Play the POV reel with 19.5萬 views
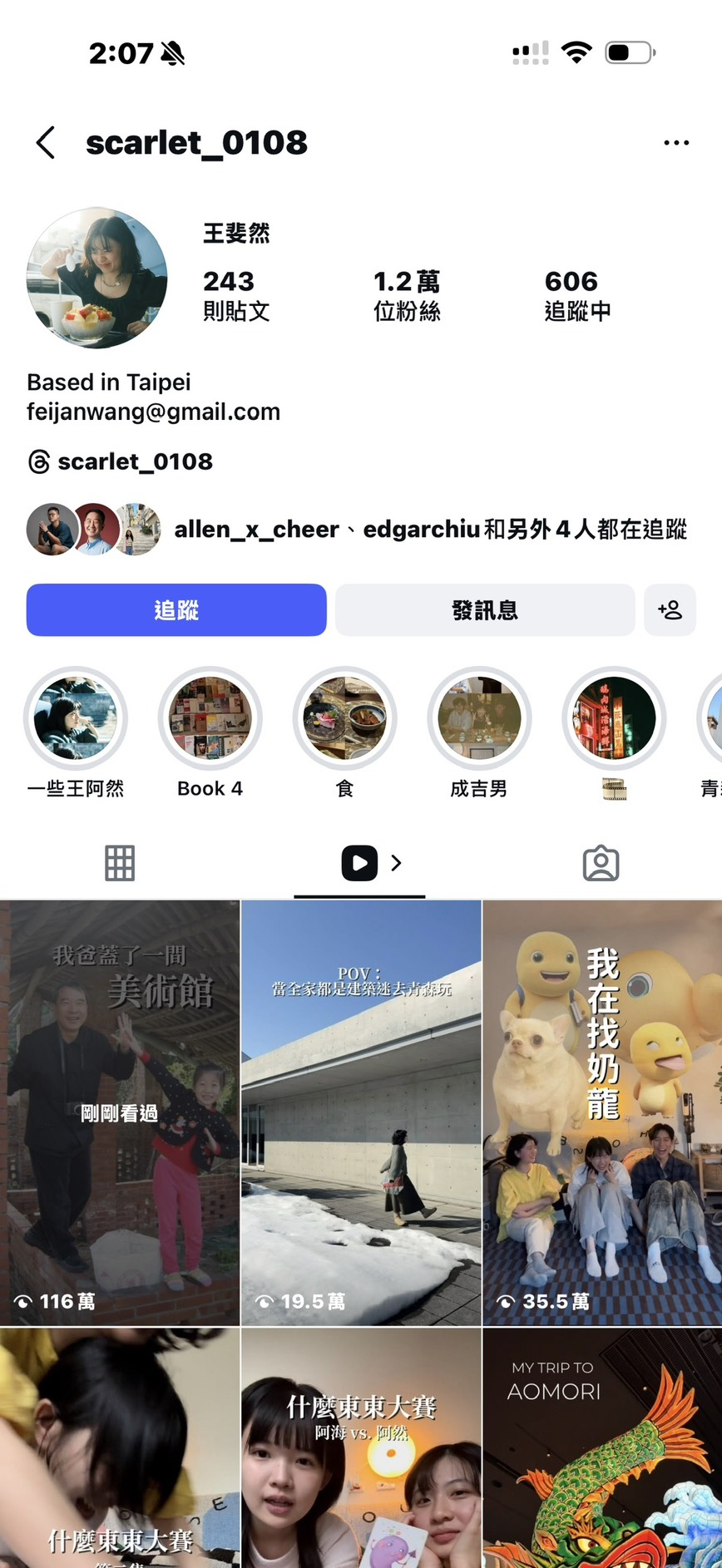 point(361,1112)
